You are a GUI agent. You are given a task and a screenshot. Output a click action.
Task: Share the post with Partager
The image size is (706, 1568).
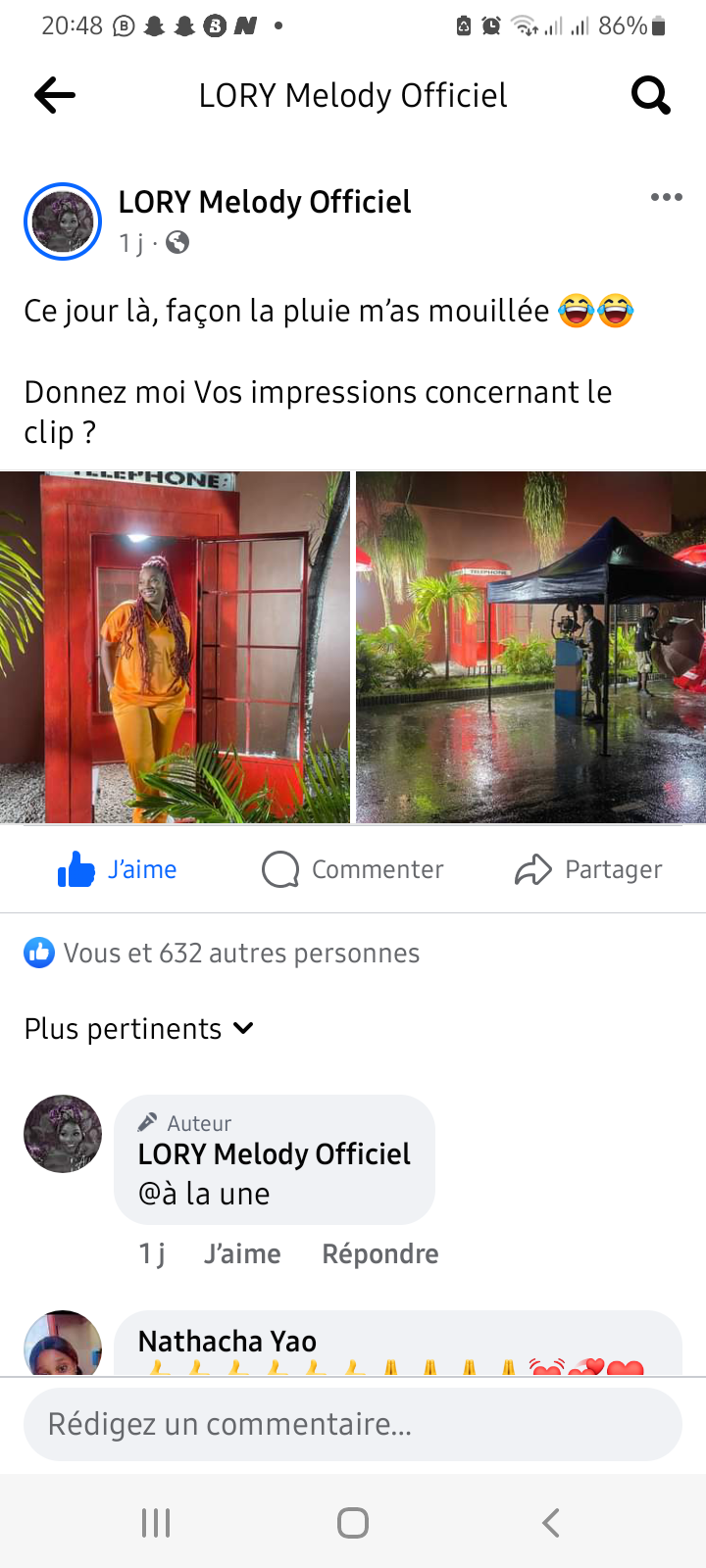coord(588,869)
